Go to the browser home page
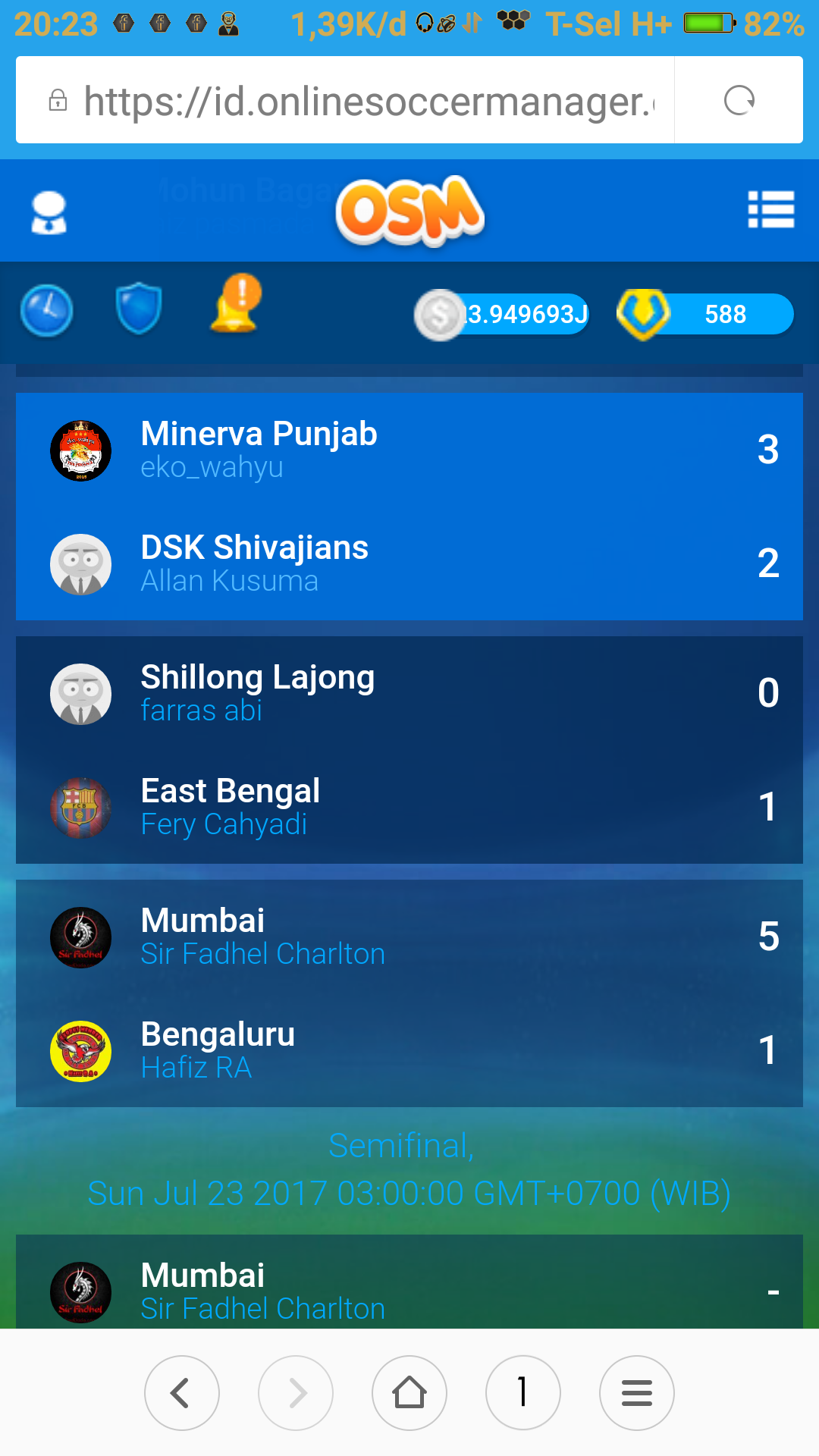This screenshot has width=819, height=1456. 409,1393
